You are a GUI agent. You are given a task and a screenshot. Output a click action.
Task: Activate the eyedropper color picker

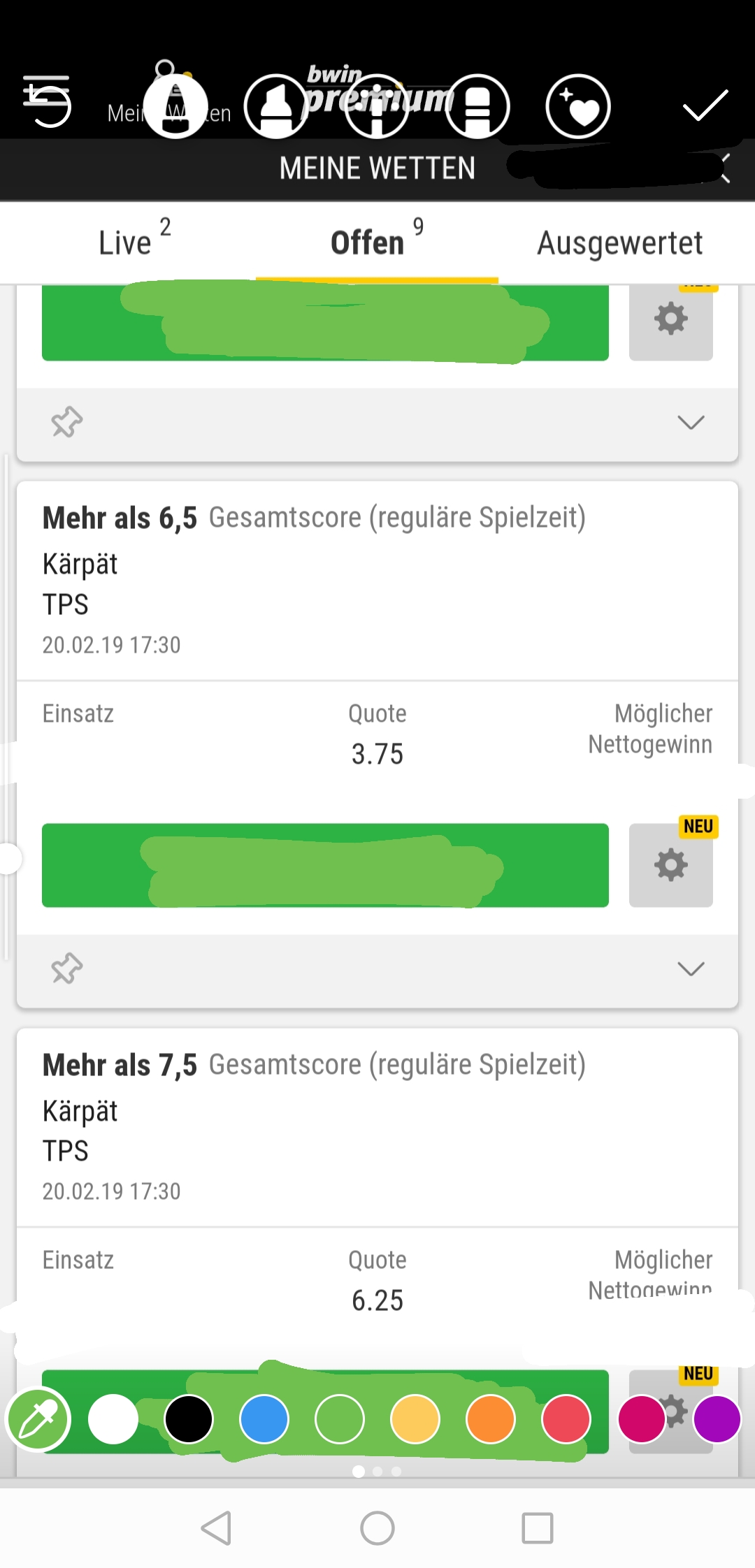[x=38, y=1419]
